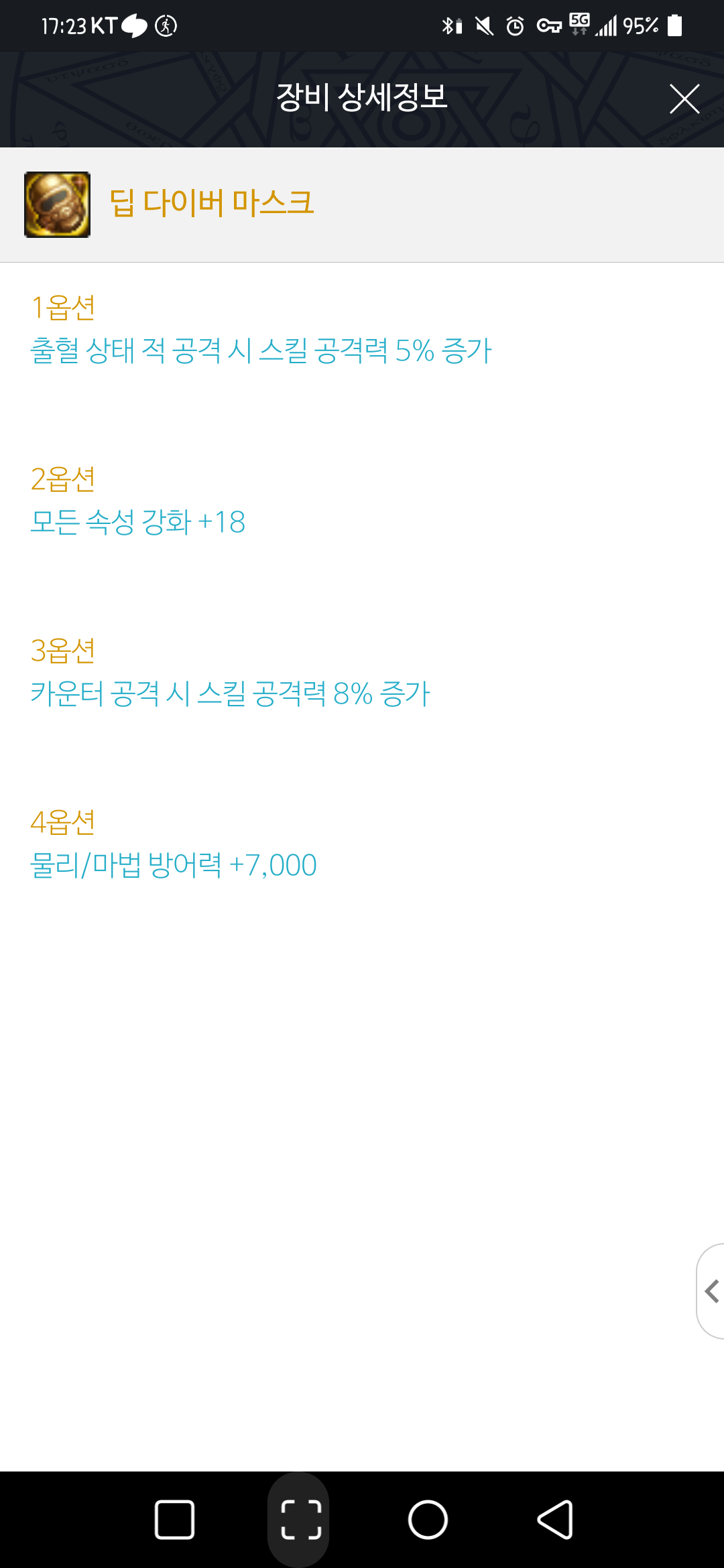Screen dimensions: 724x1568
Task: Close the 장비 상세정보 screen
Action: [684, 99]
